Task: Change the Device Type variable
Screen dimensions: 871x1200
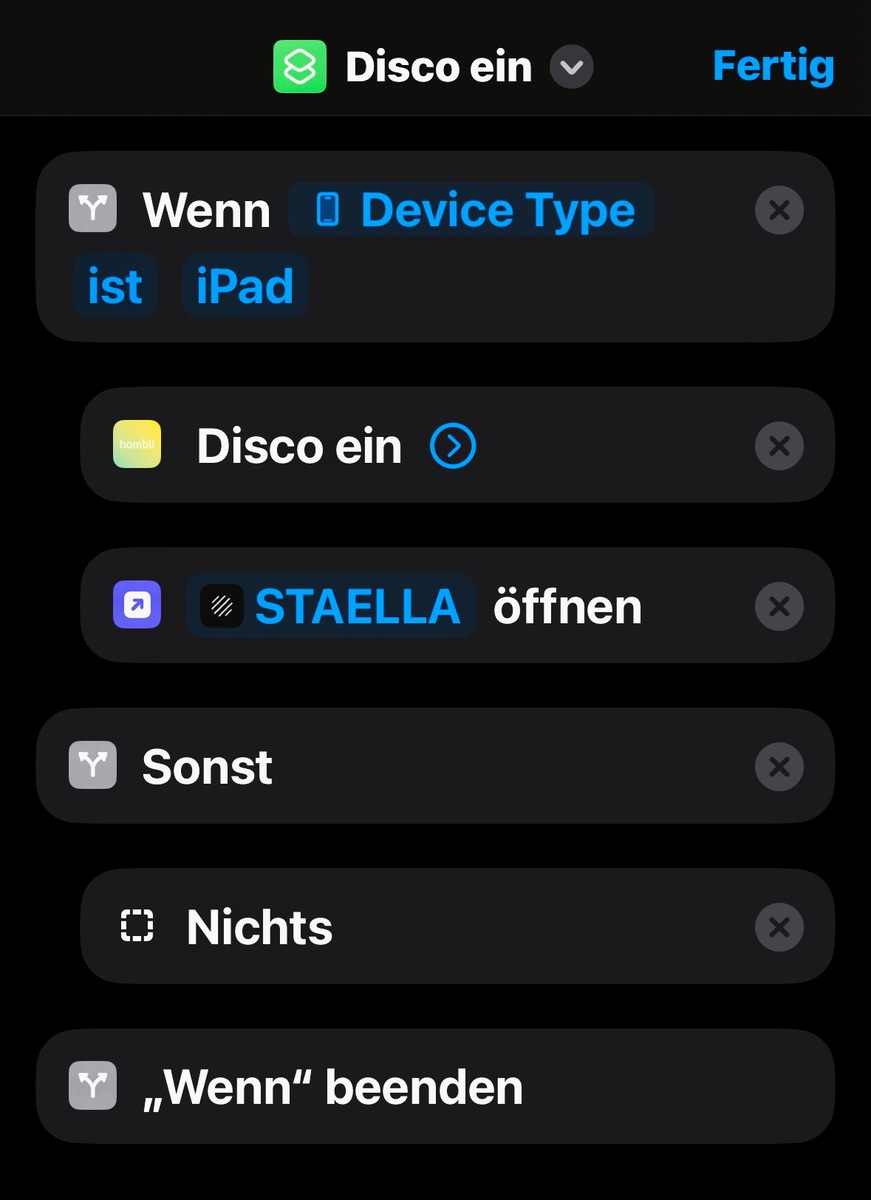Action: (x=472, y=210)
